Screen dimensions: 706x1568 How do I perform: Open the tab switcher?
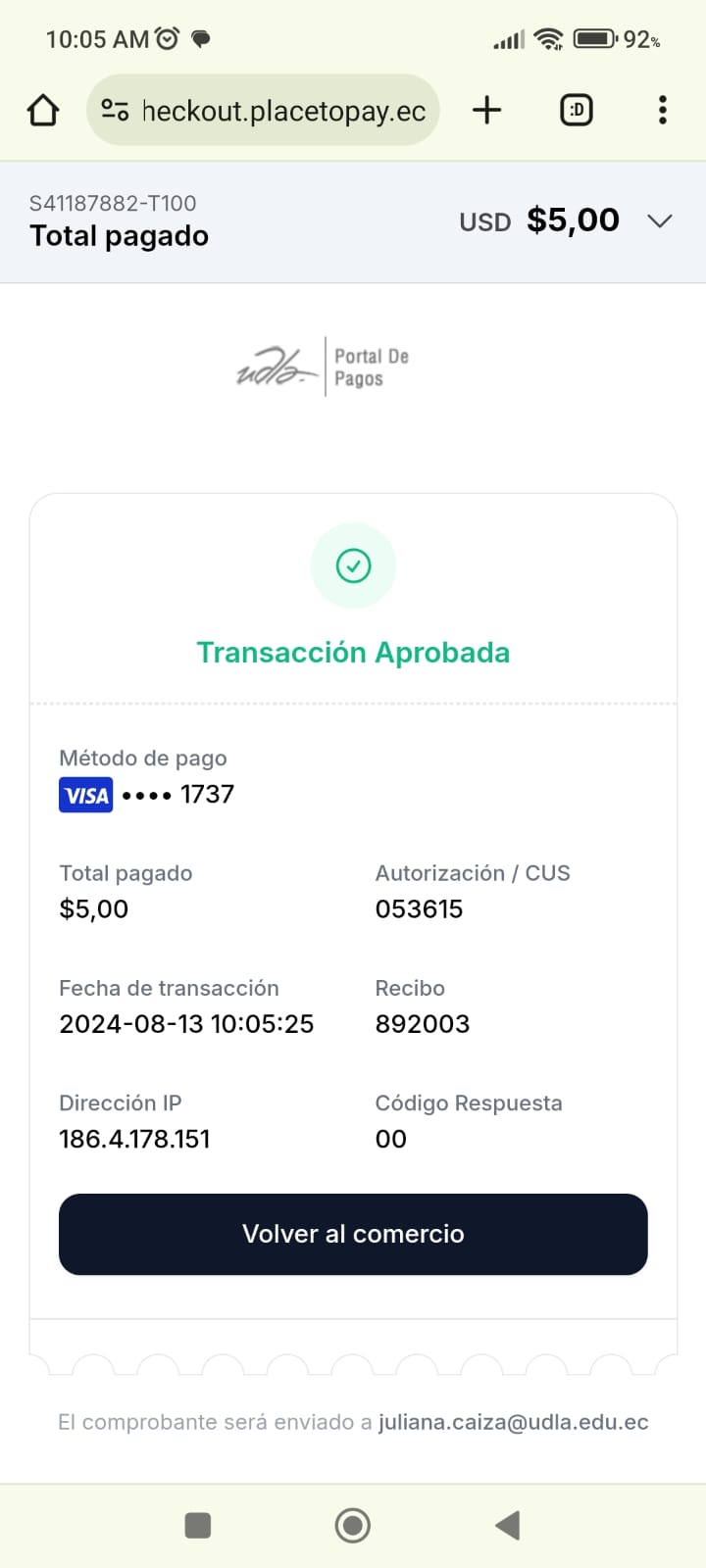coord(577,110)
